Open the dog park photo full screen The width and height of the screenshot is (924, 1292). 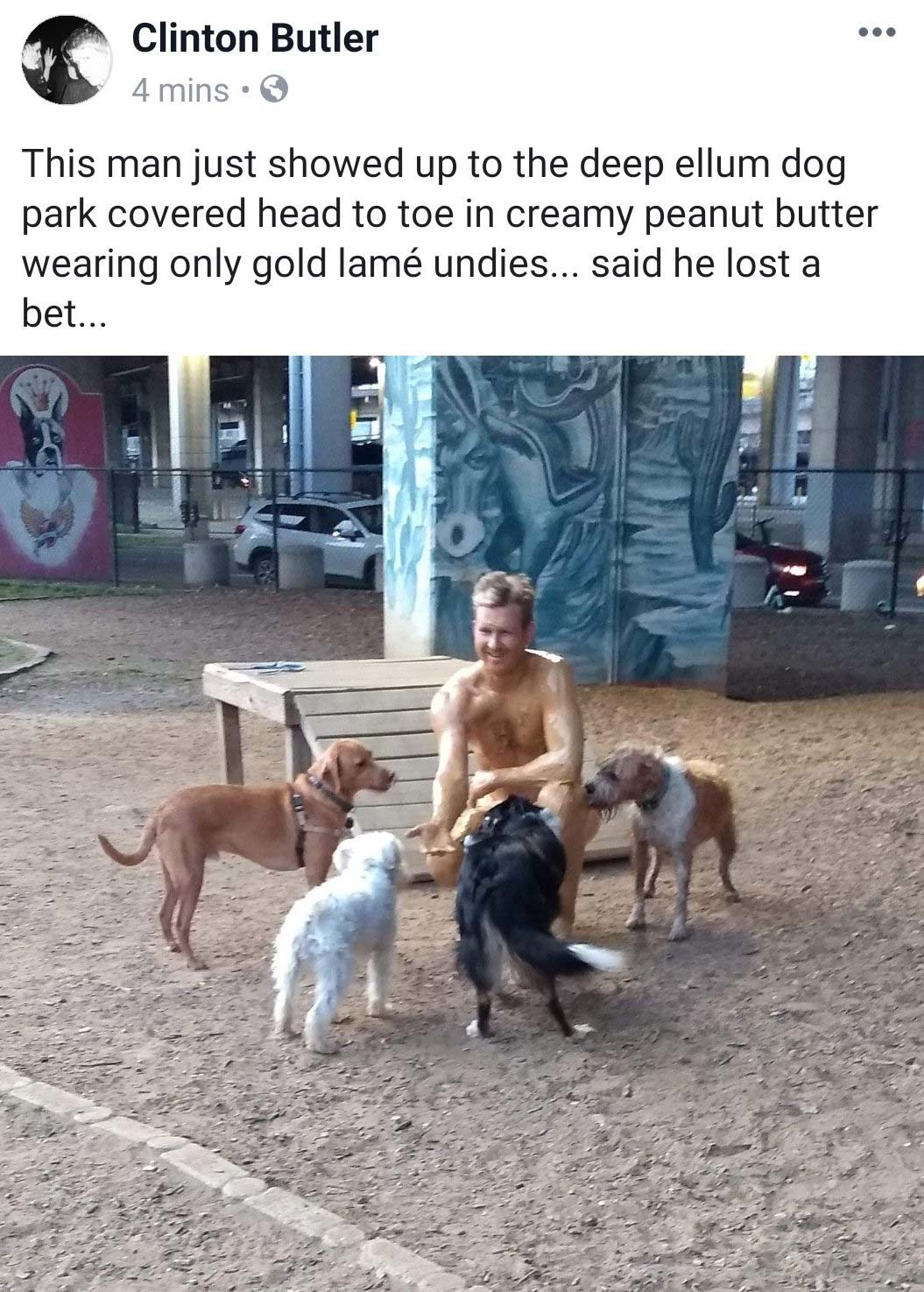(462, 823)
